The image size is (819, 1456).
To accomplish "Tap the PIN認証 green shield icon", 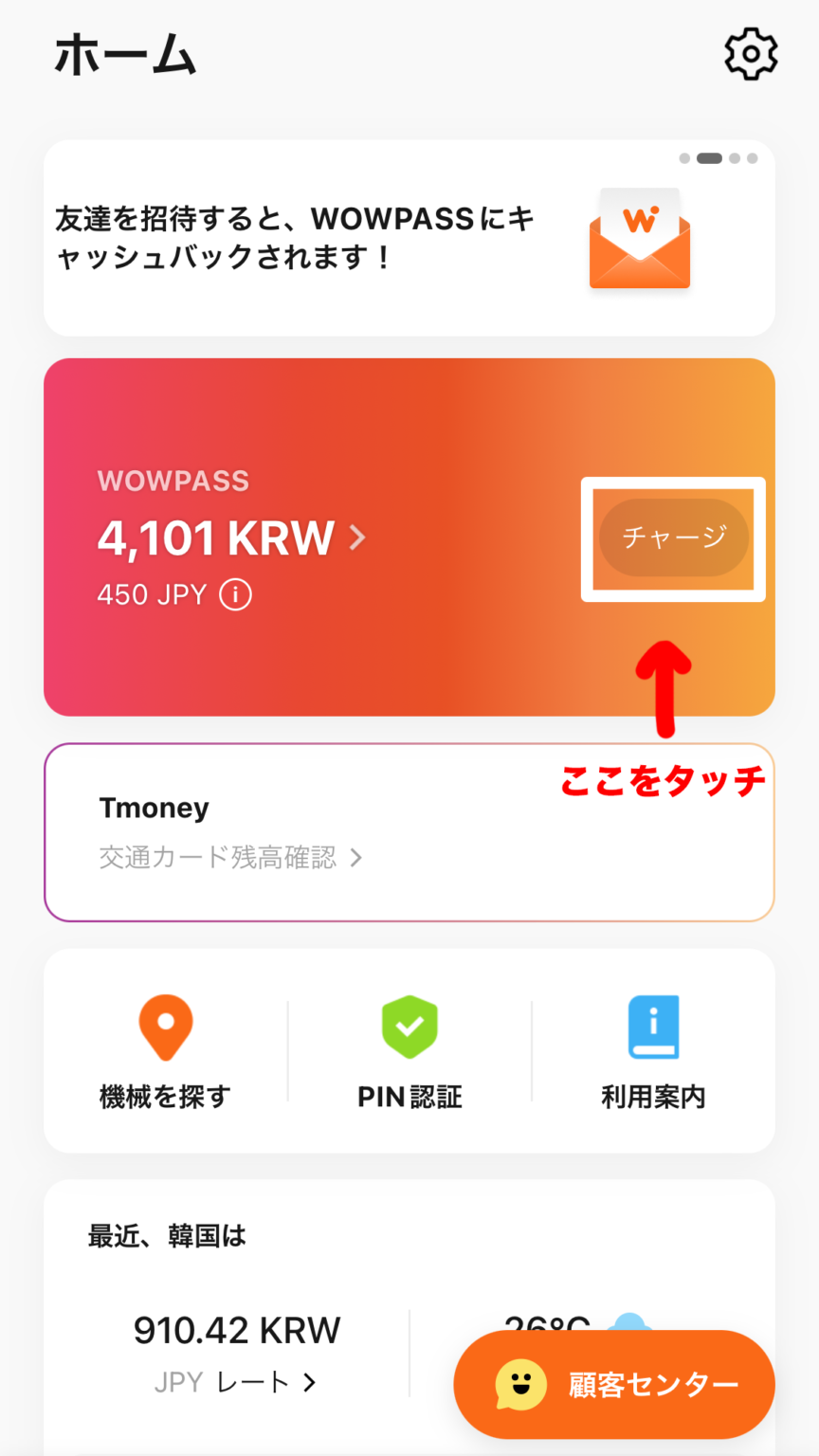I will (x=409, y=1027).
